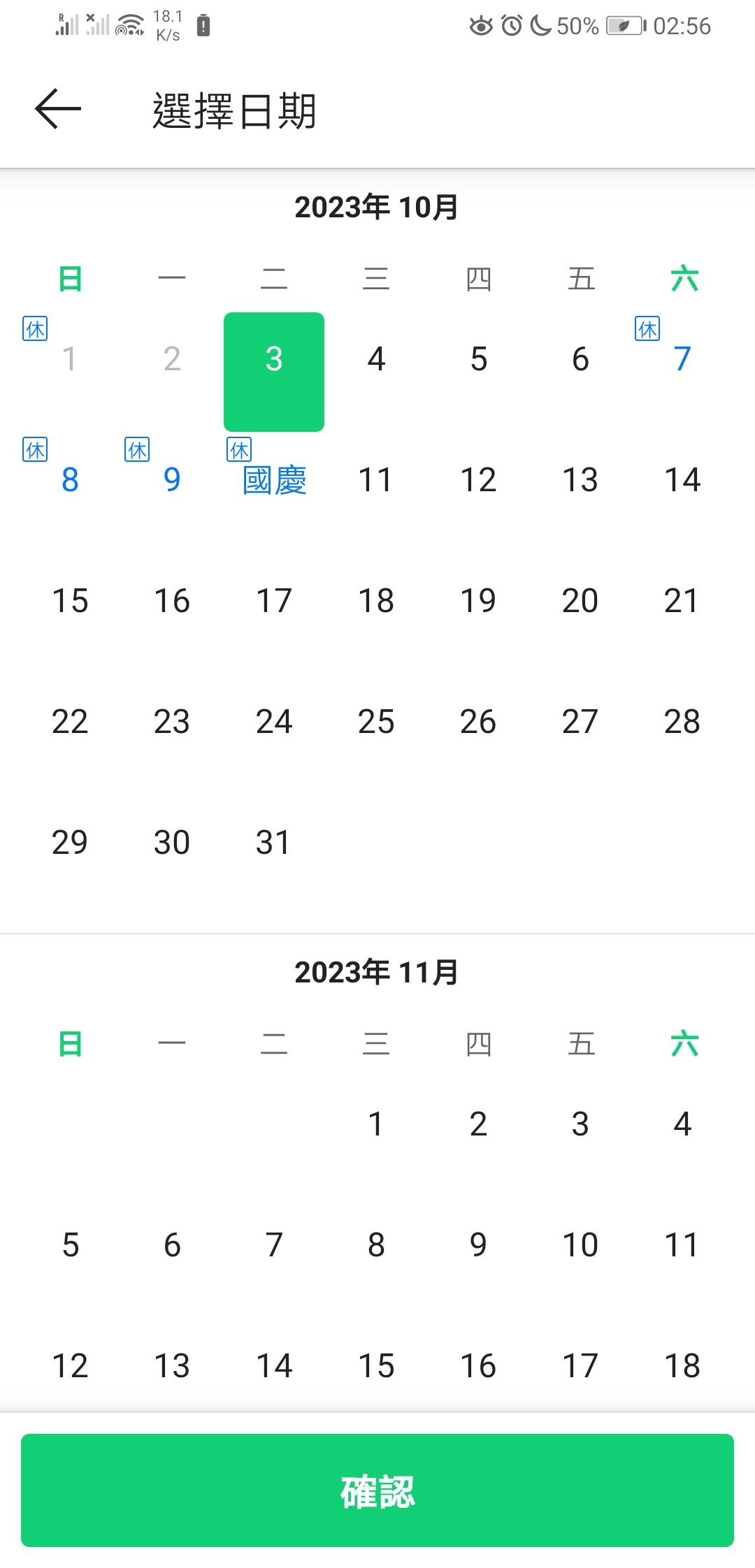Pick October 28
The image size is (755, 1568).
(x=682, y=722)
